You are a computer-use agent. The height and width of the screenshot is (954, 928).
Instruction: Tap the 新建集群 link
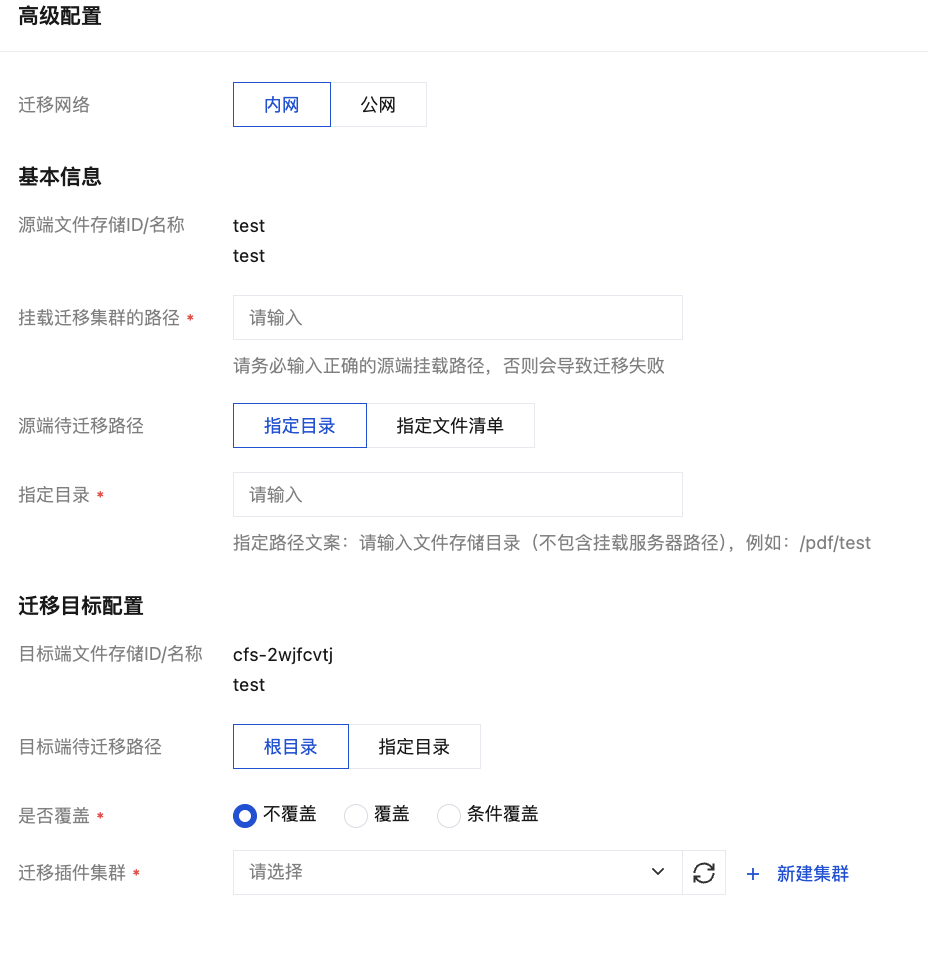pyautogui.click(x=798, y=874)
